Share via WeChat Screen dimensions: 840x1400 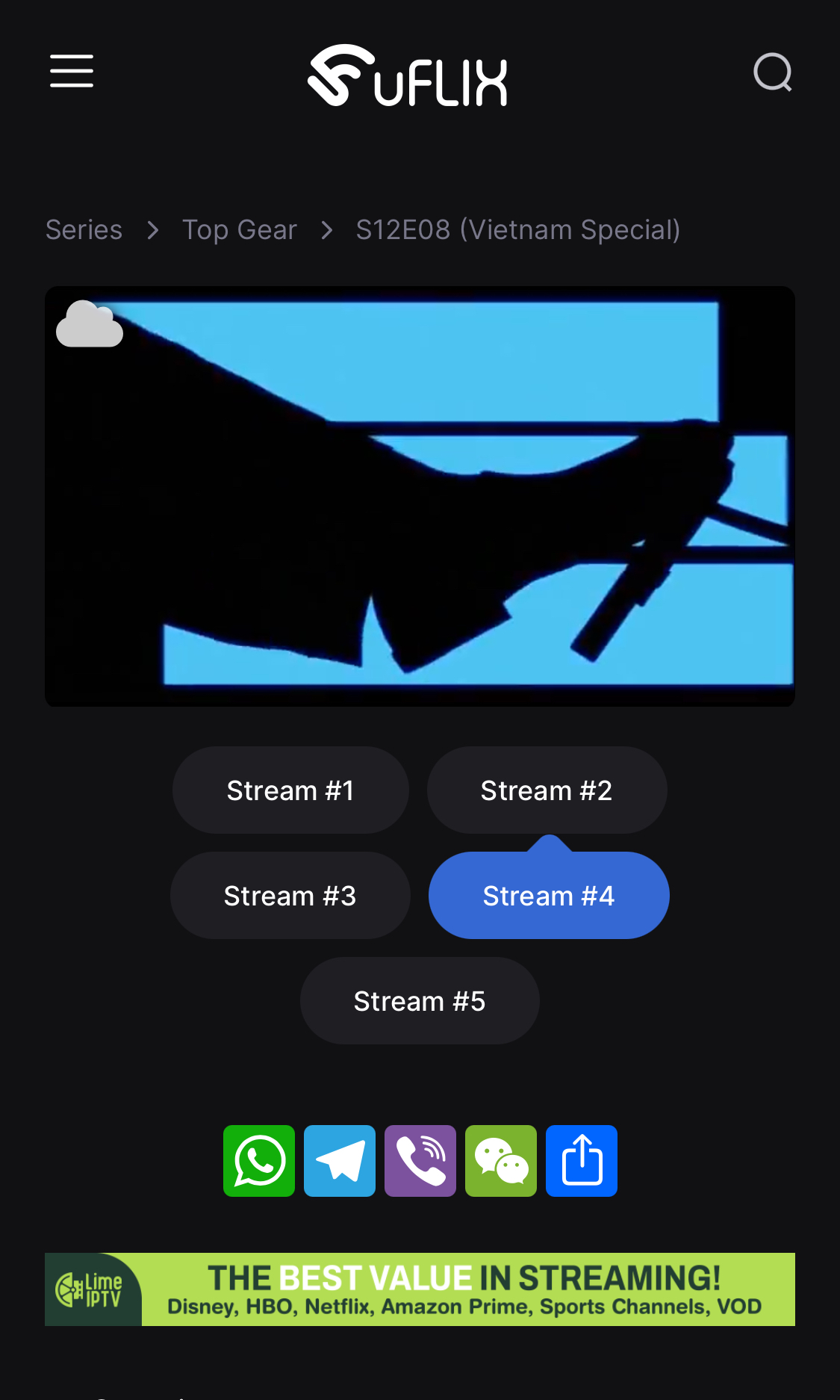point(501,1161)
